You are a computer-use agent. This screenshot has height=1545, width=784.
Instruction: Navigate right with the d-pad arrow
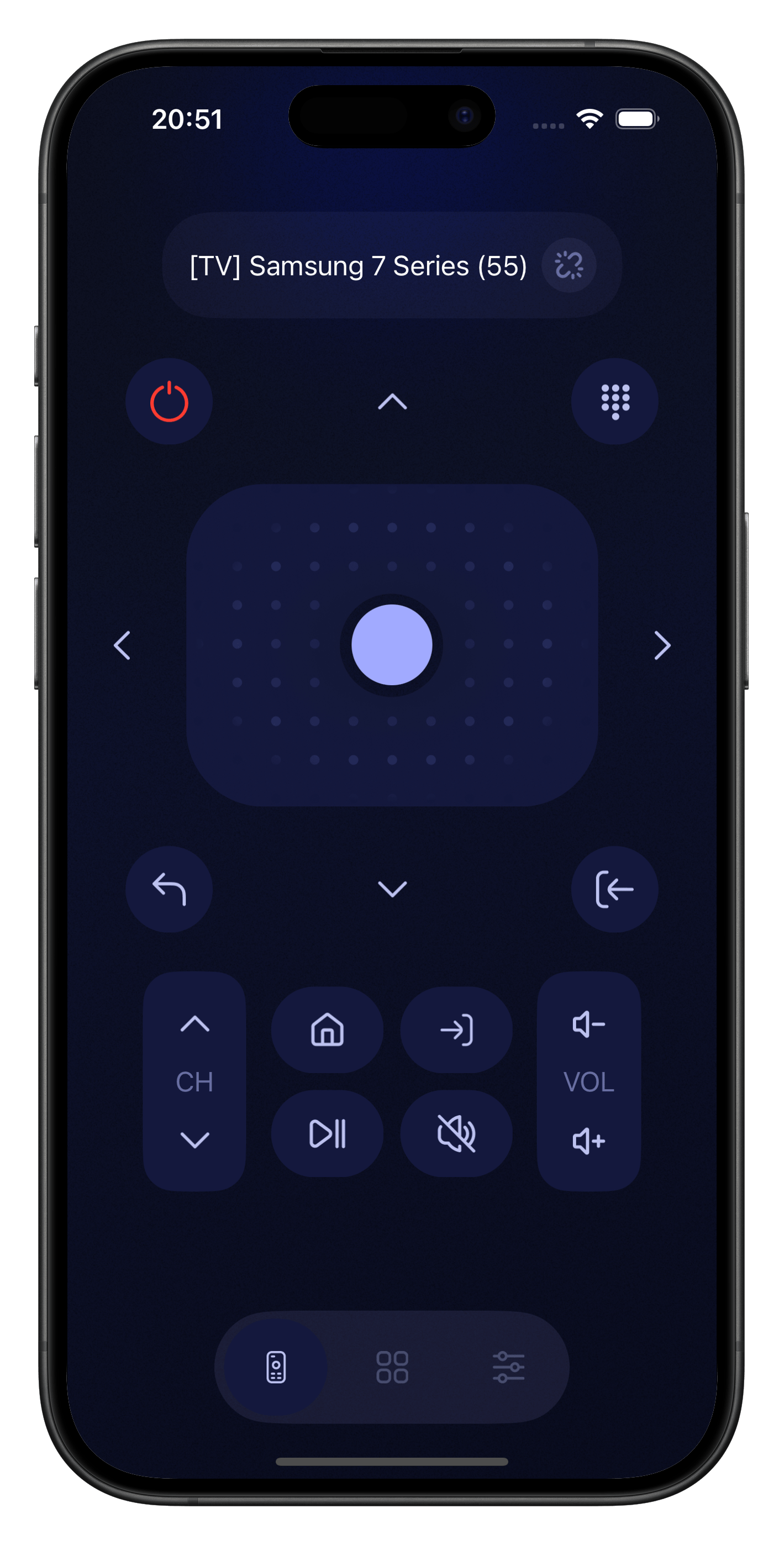click(x=662, y=646)
